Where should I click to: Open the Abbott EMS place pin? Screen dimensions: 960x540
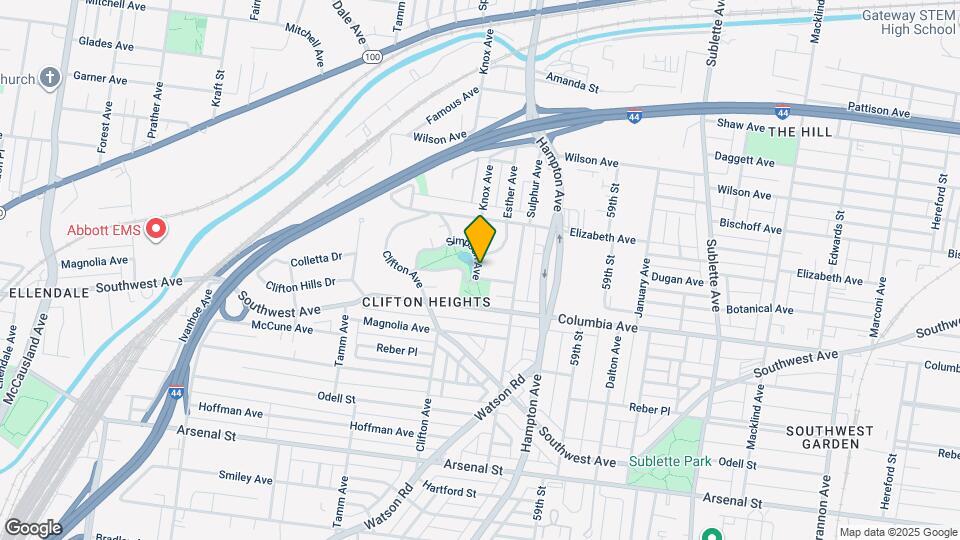coord(156,230)
